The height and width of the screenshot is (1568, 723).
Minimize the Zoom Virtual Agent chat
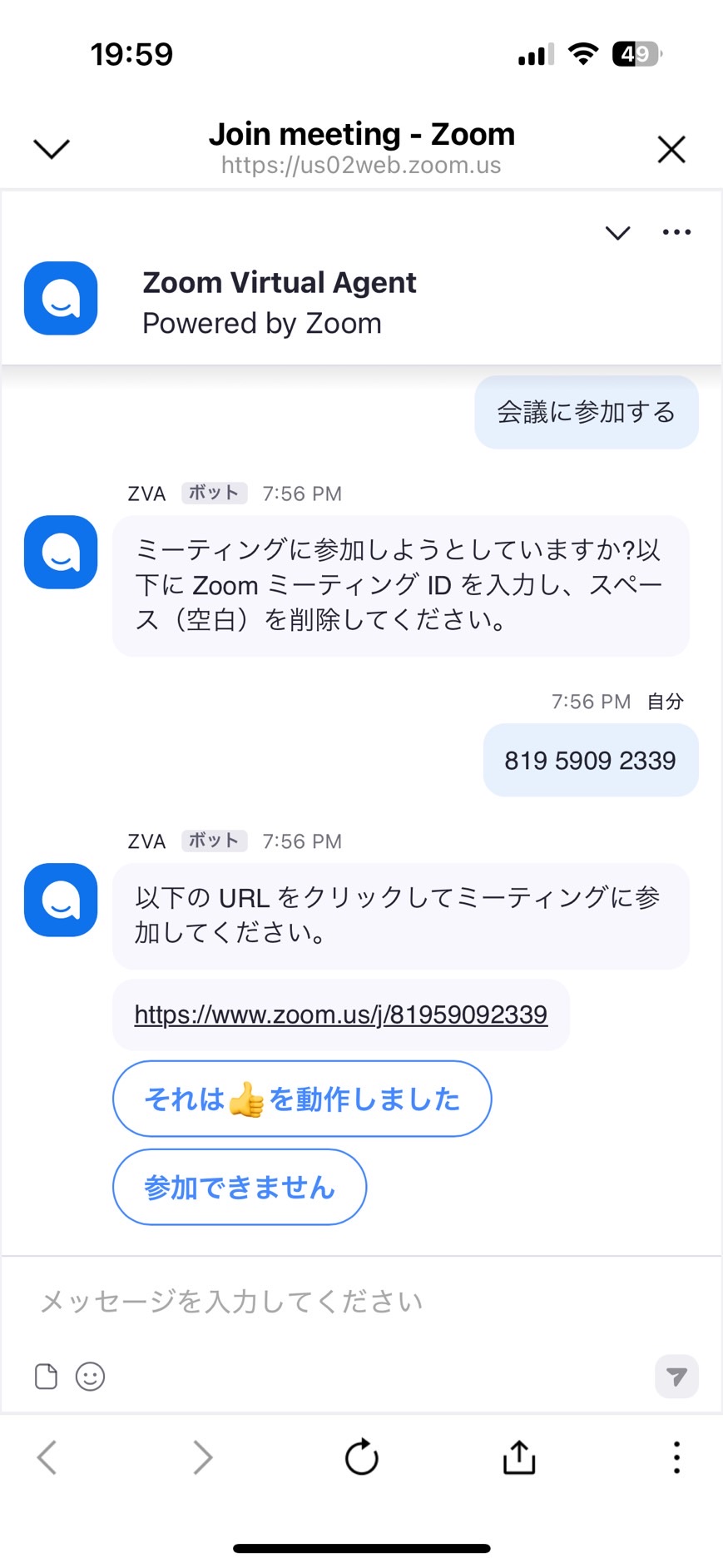pos(617,233)
